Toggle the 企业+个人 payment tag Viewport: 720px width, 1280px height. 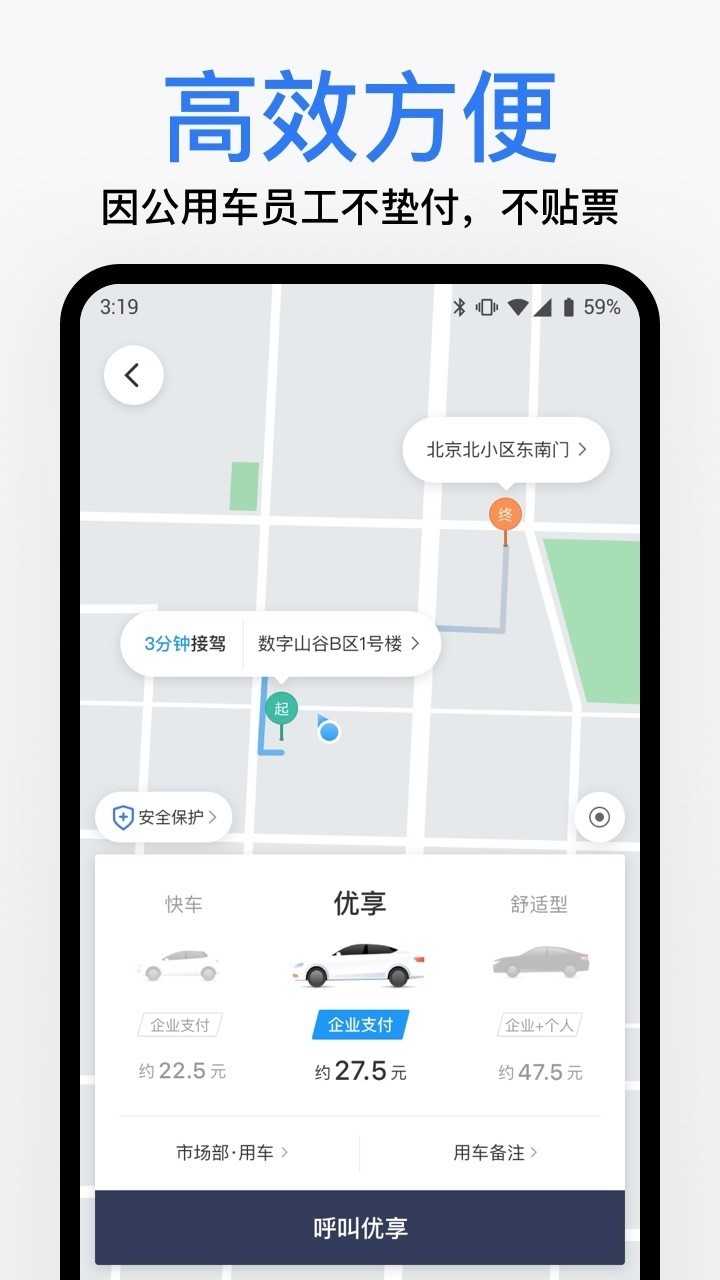[540, 1025]
